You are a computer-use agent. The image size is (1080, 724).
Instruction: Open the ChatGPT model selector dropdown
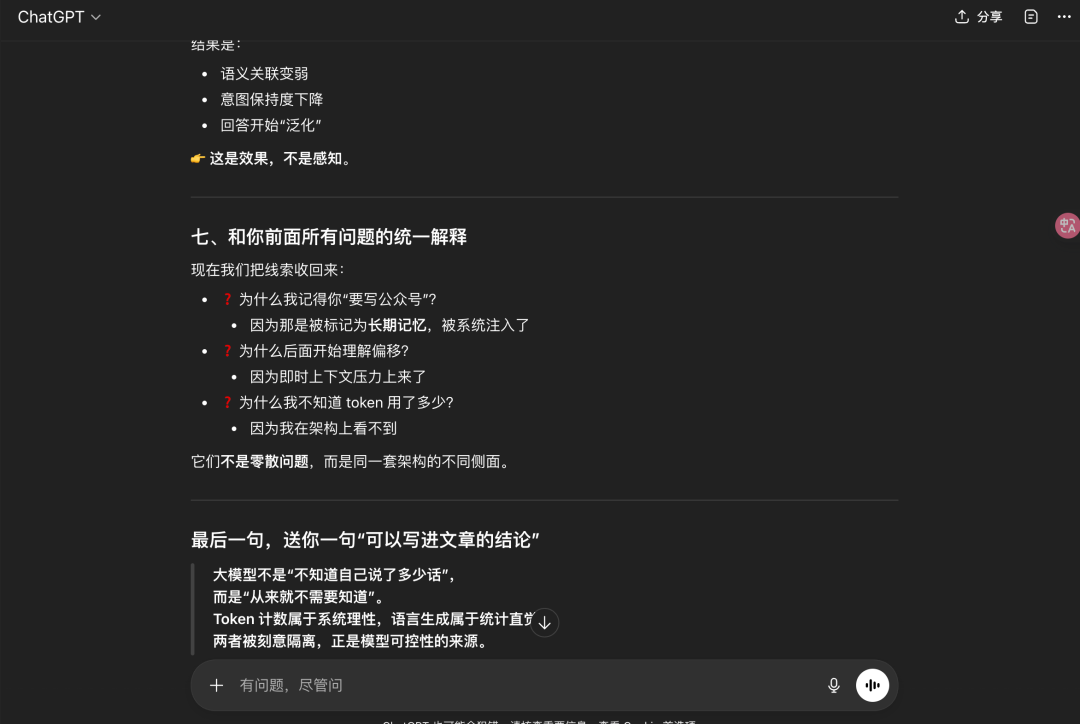[x=59, y=17]
